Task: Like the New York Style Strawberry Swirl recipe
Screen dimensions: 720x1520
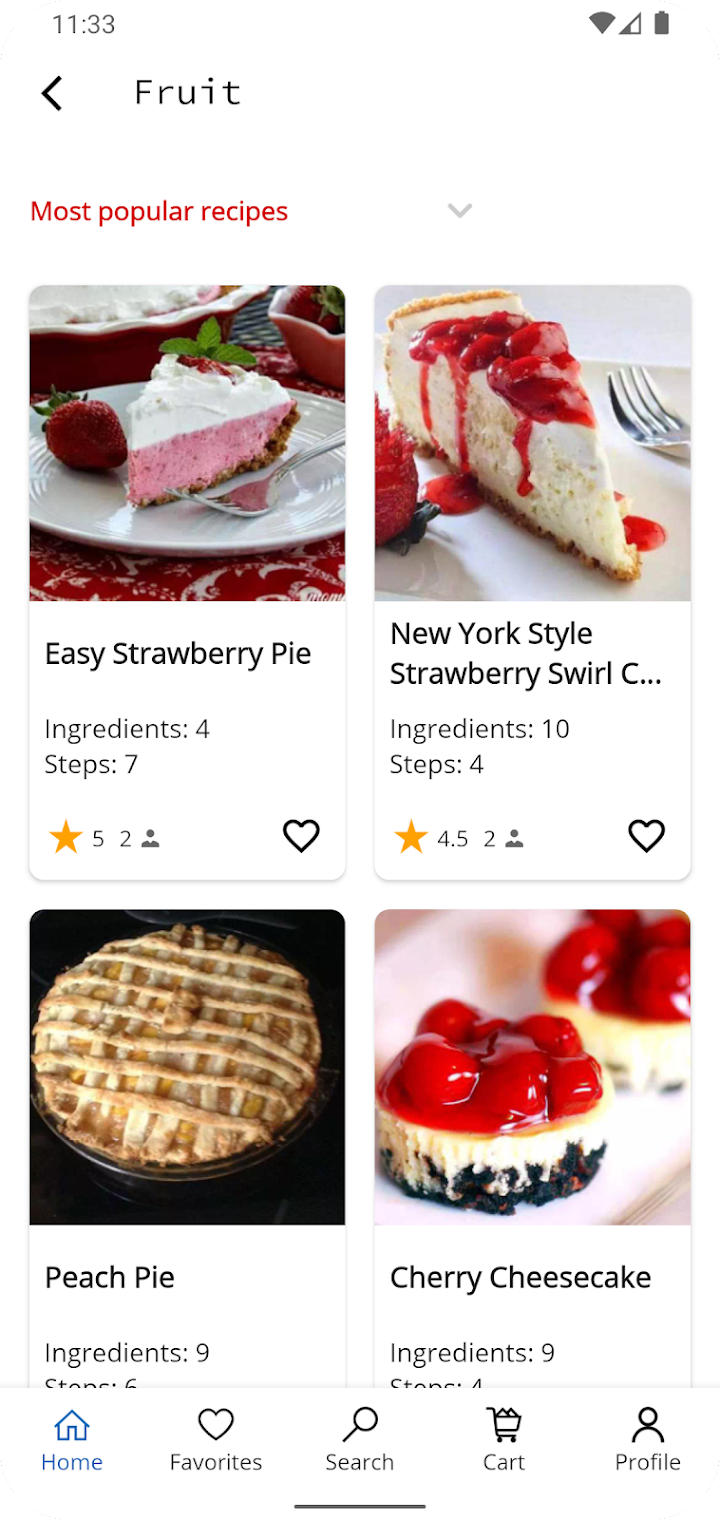Action: [x=646, y=836]
